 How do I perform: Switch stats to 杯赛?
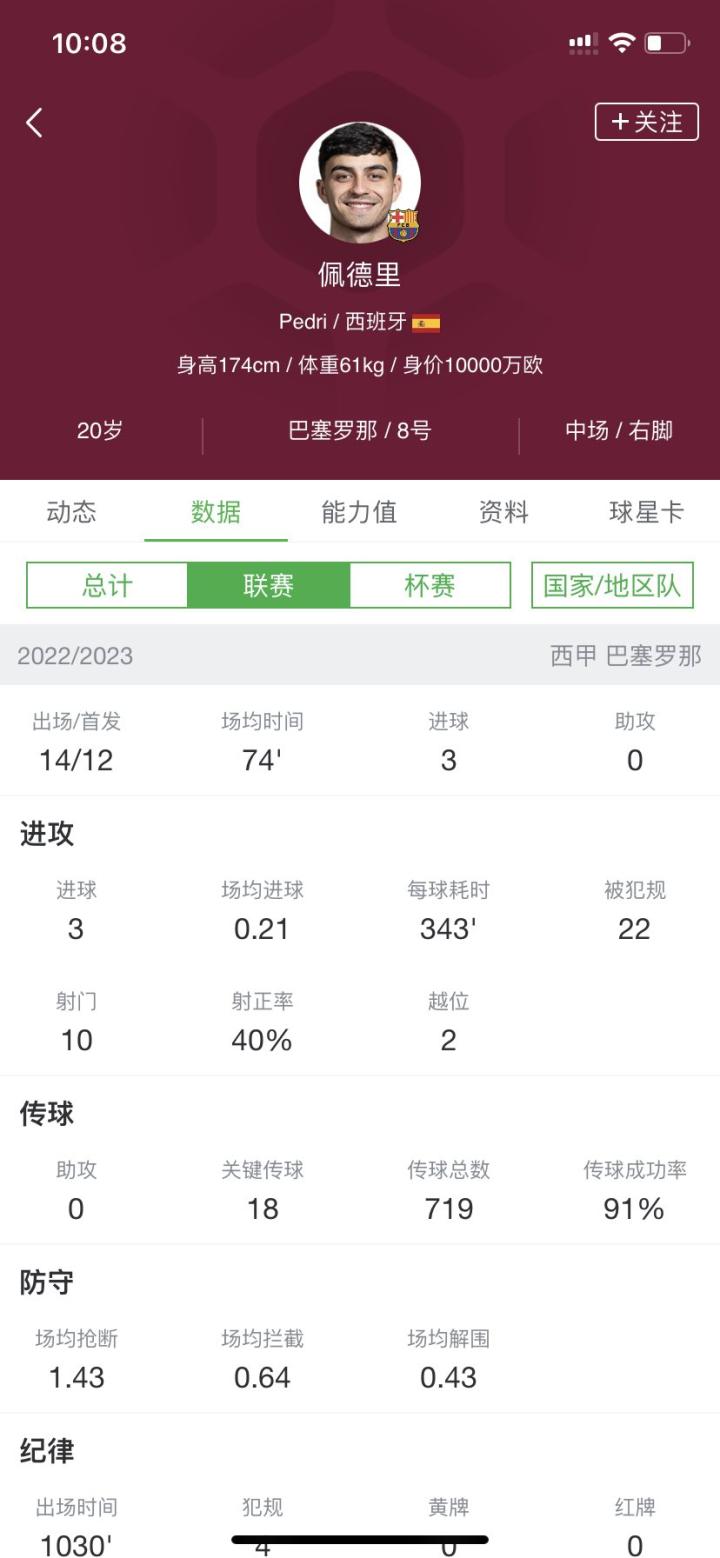coord(430,585)
